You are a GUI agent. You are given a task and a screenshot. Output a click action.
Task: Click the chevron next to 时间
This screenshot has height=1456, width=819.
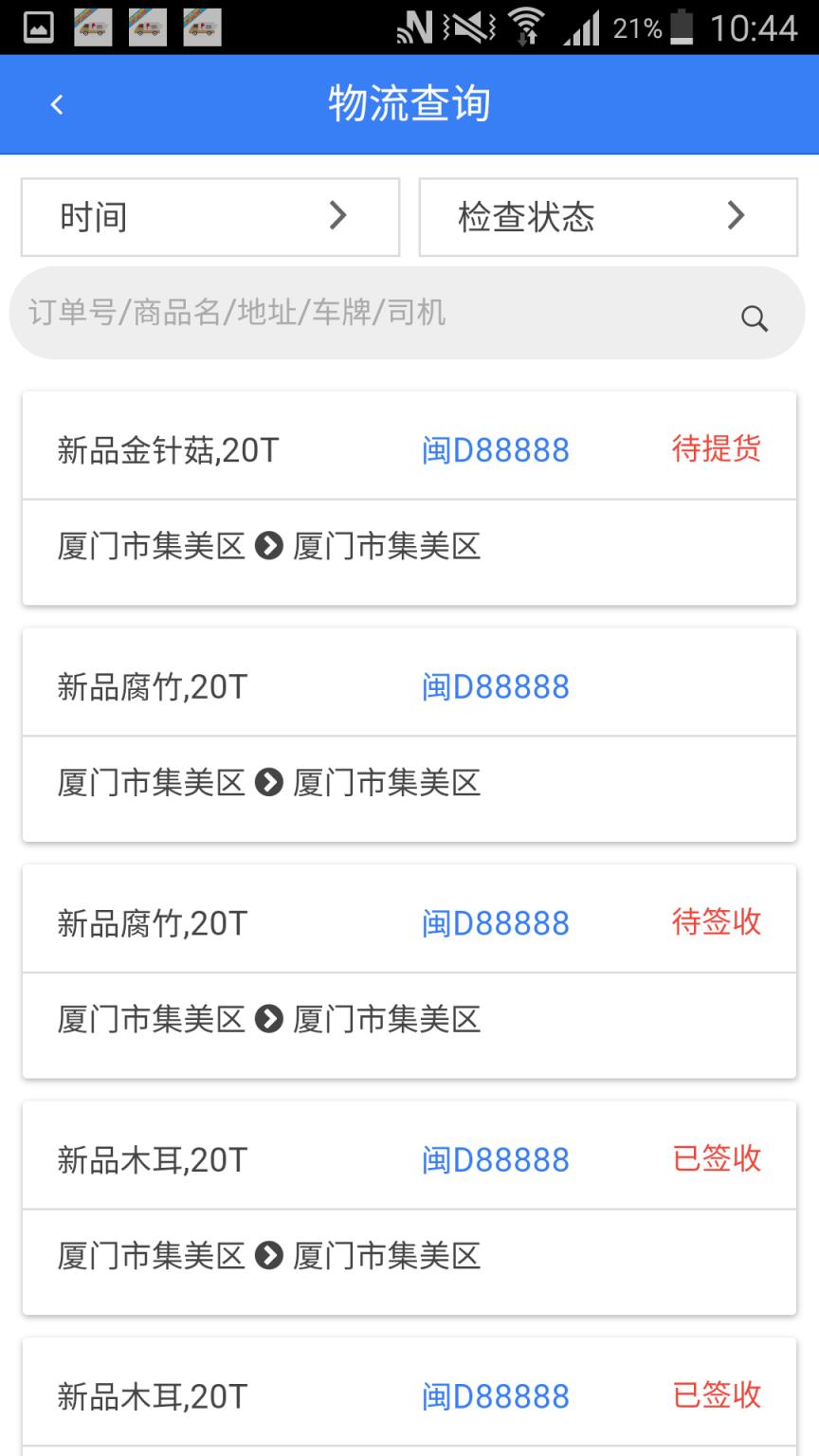click(338, 217)
